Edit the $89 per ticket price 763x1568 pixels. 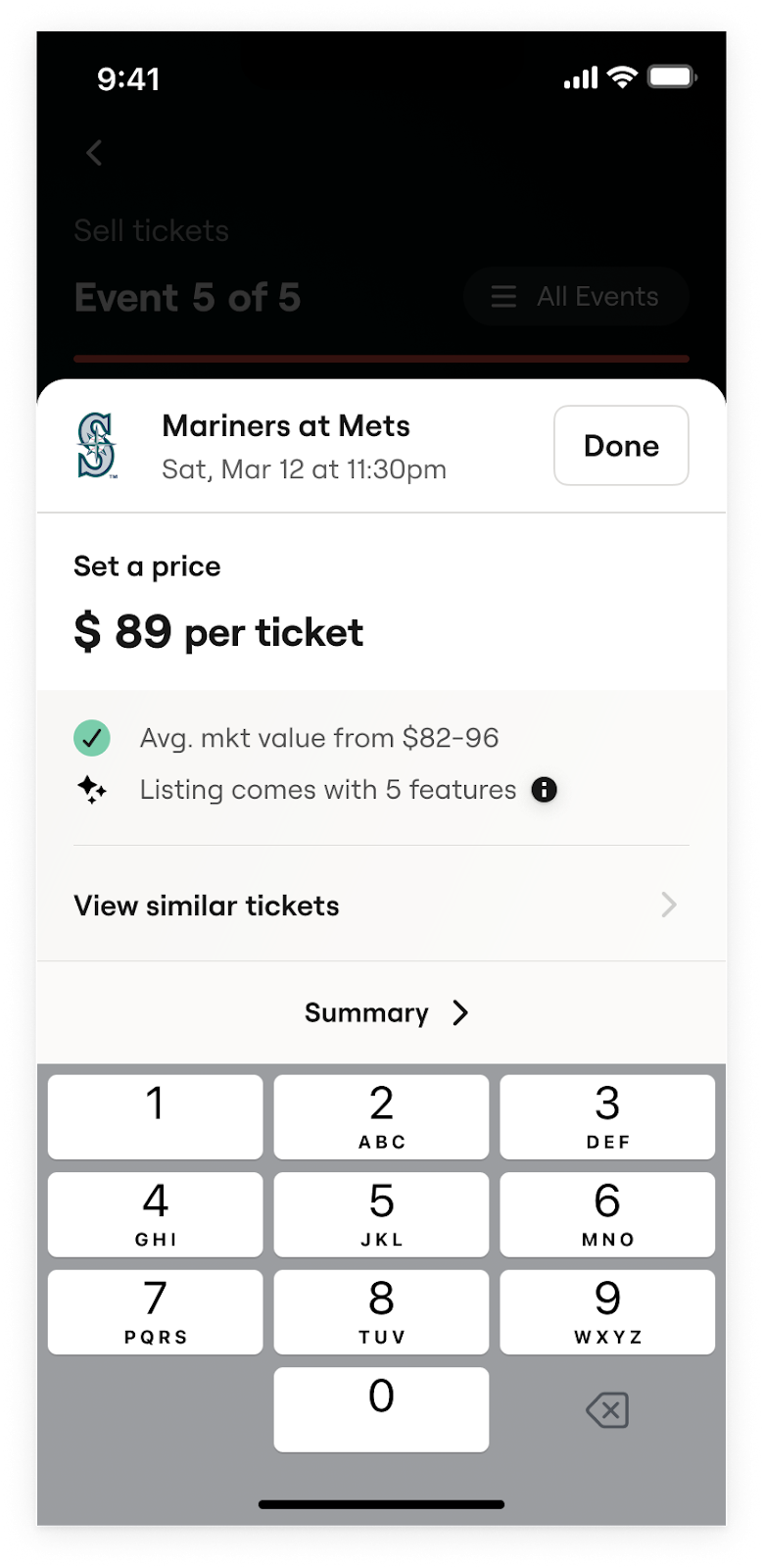tap(217, 632)
